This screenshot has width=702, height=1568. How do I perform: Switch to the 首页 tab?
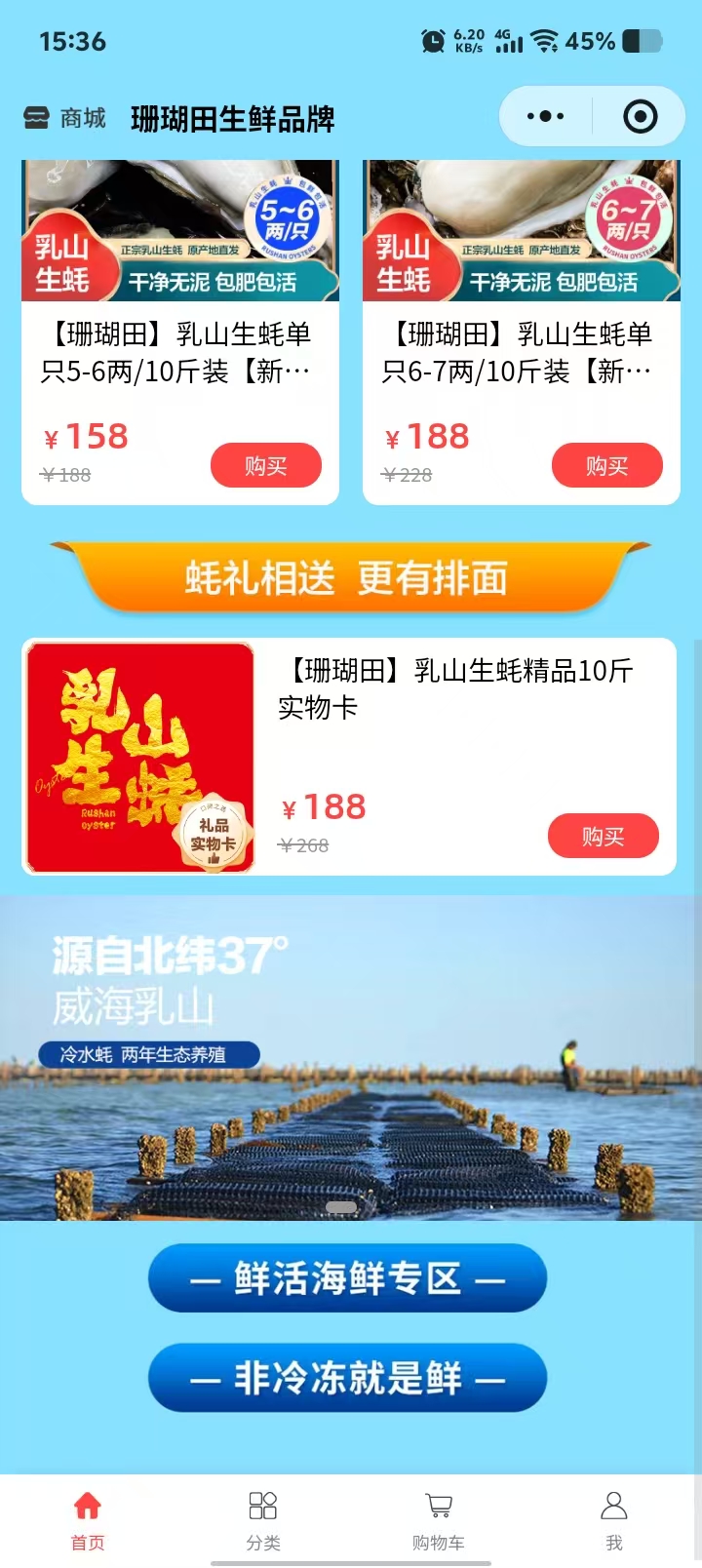coord(88,1520)
